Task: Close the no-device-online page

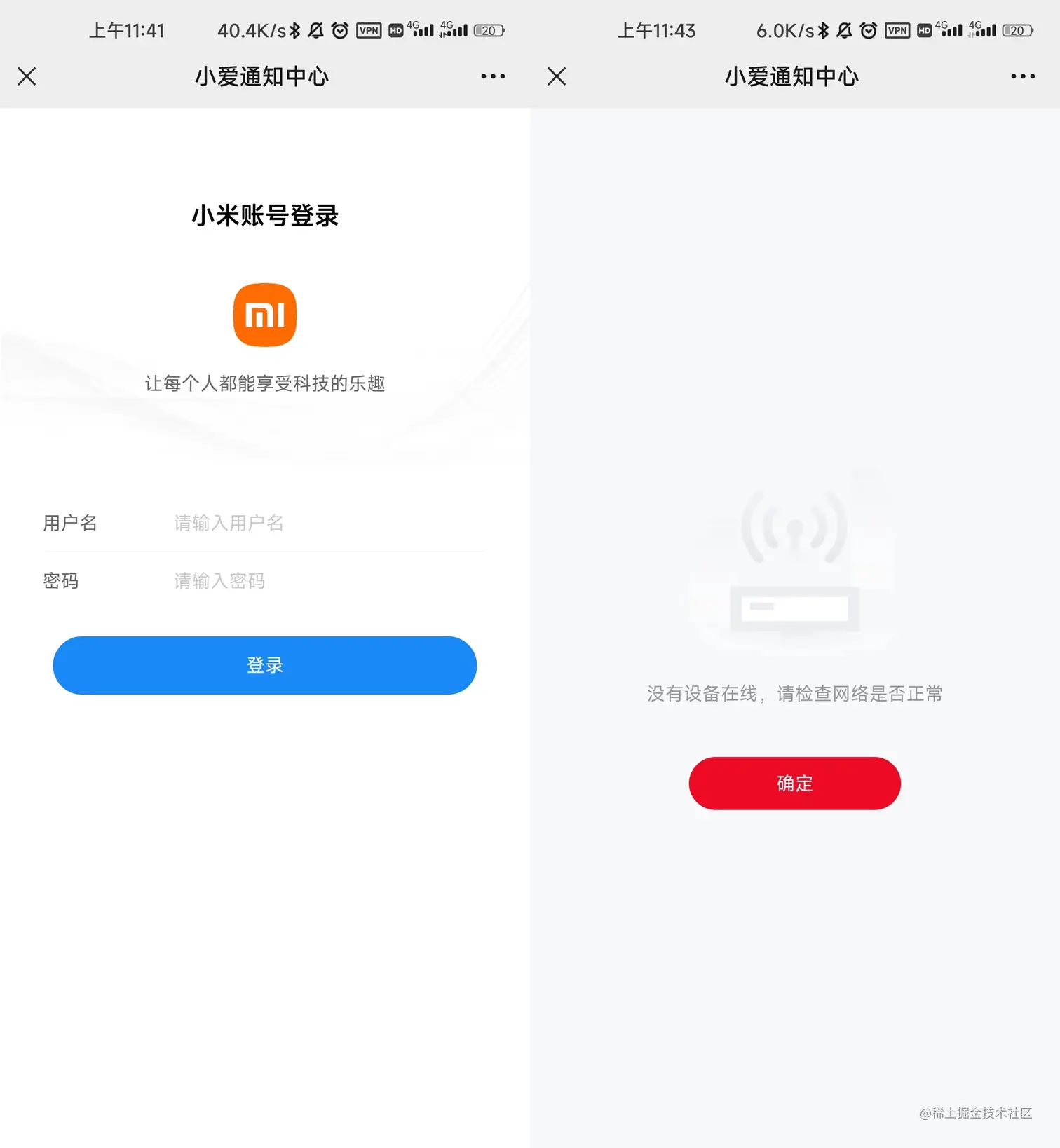Action: [557, 76]
